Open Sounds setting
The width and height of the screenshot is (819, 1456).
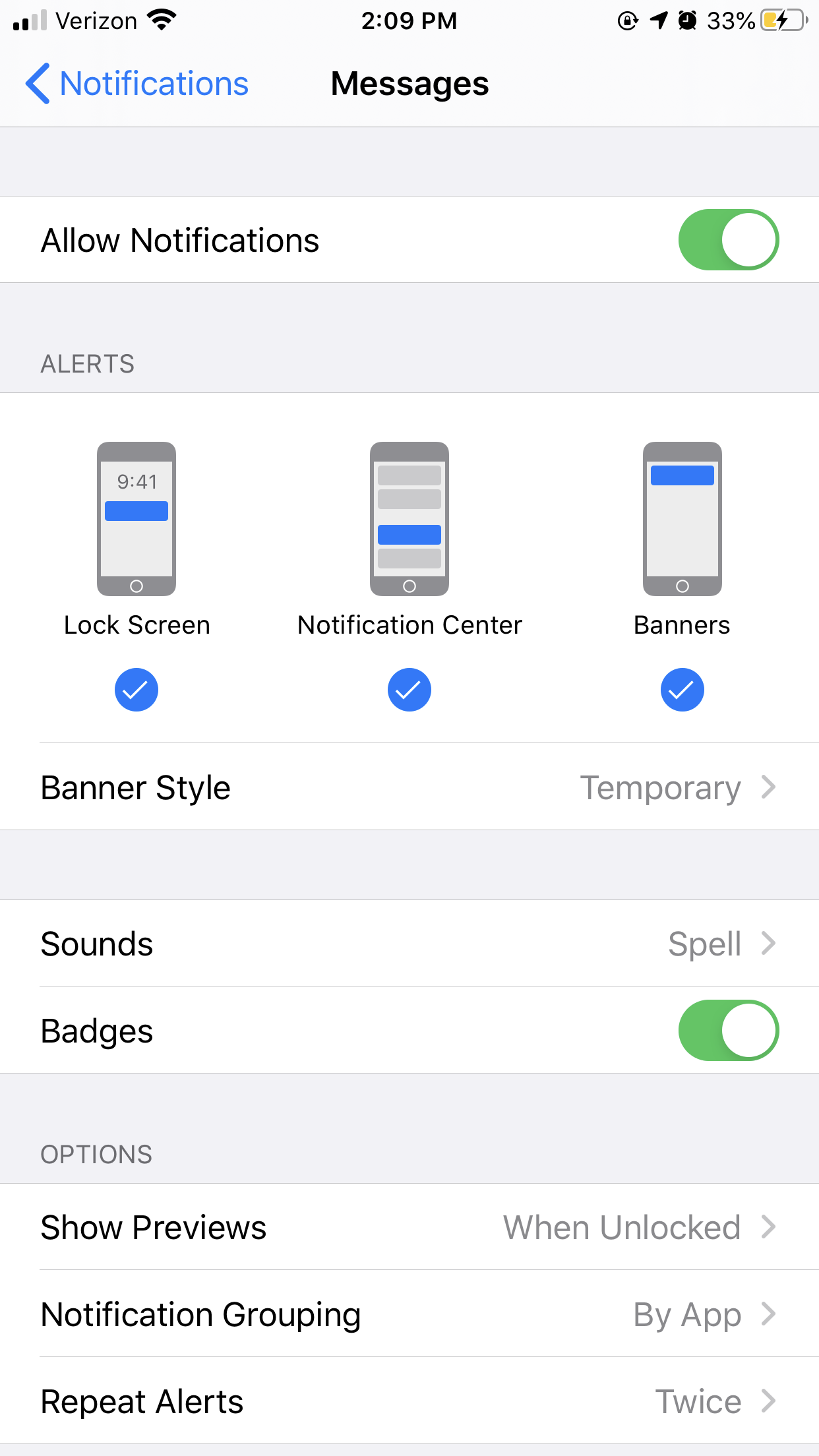click(409, 944)
